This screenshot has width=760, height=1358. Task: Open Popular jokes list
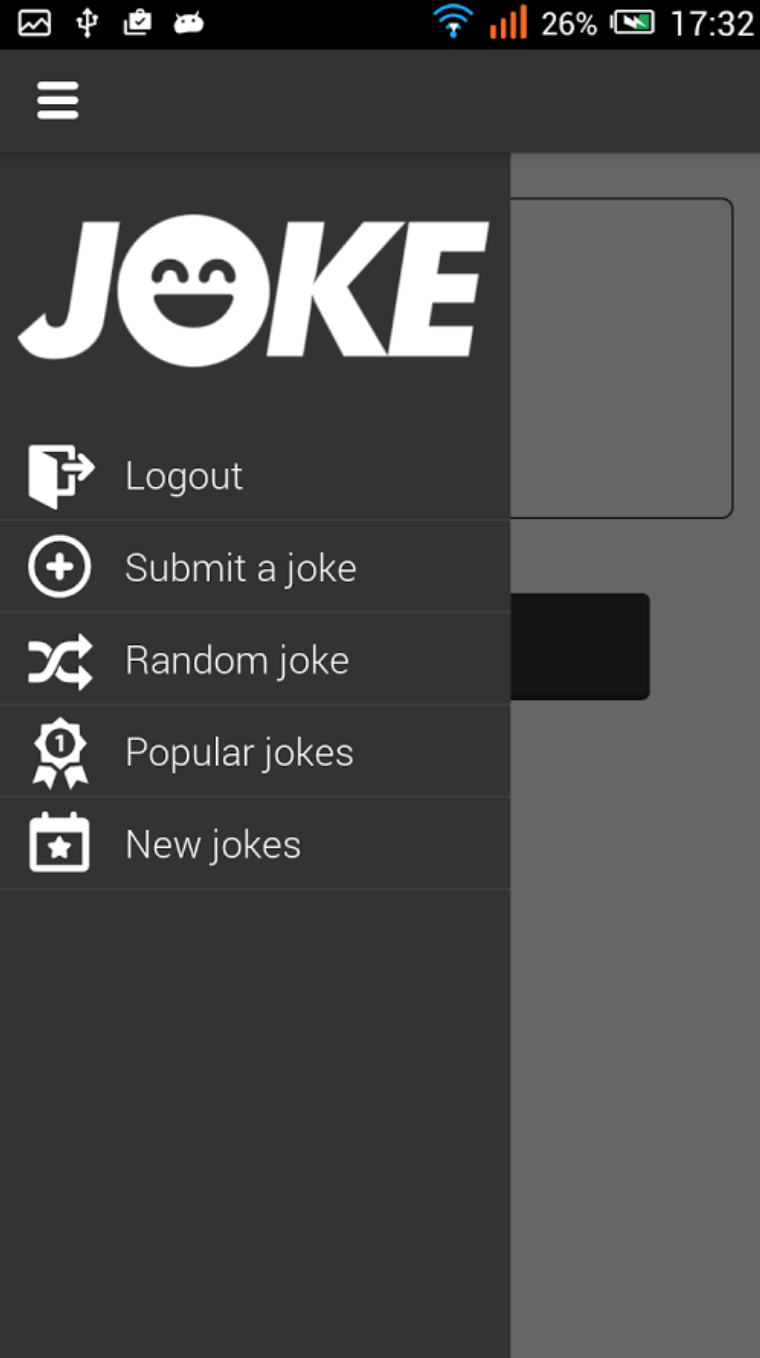[239, 752]
